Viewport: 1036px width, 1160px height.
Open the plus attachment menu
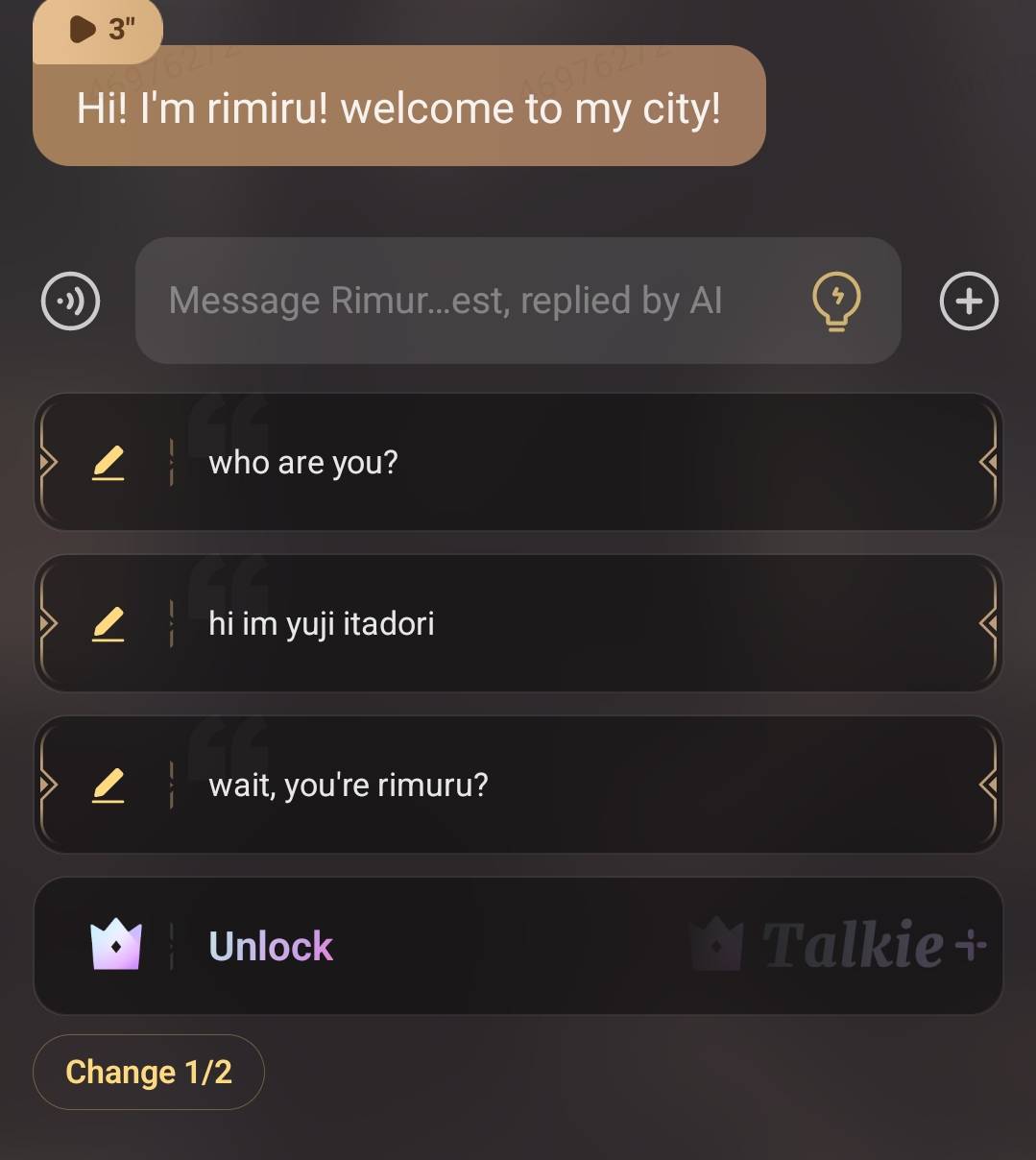click(x=968, y=302)
